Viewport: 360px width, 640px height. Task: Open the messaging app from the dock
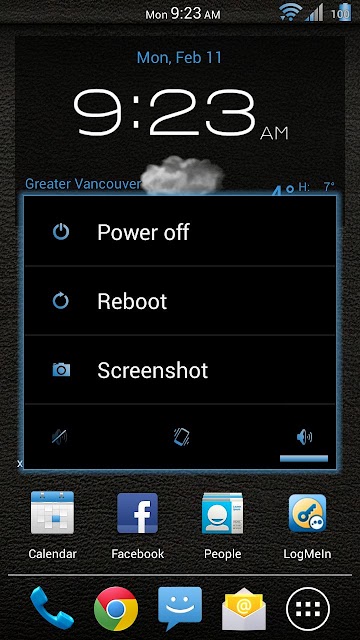(x=180, y=608)
